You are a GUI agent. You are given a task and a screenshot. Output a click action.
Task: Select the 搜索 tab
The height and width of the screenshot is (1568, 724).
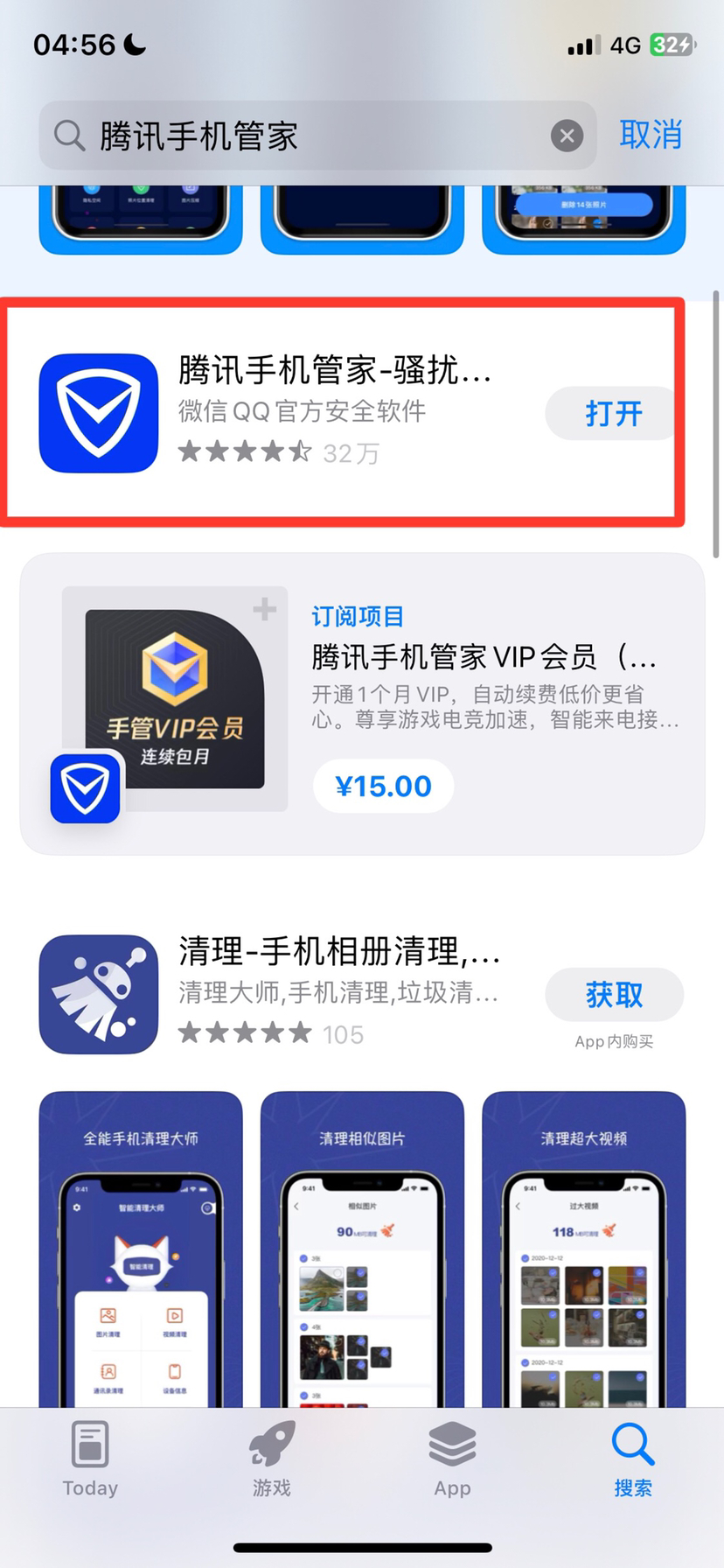pos(633,1459)
